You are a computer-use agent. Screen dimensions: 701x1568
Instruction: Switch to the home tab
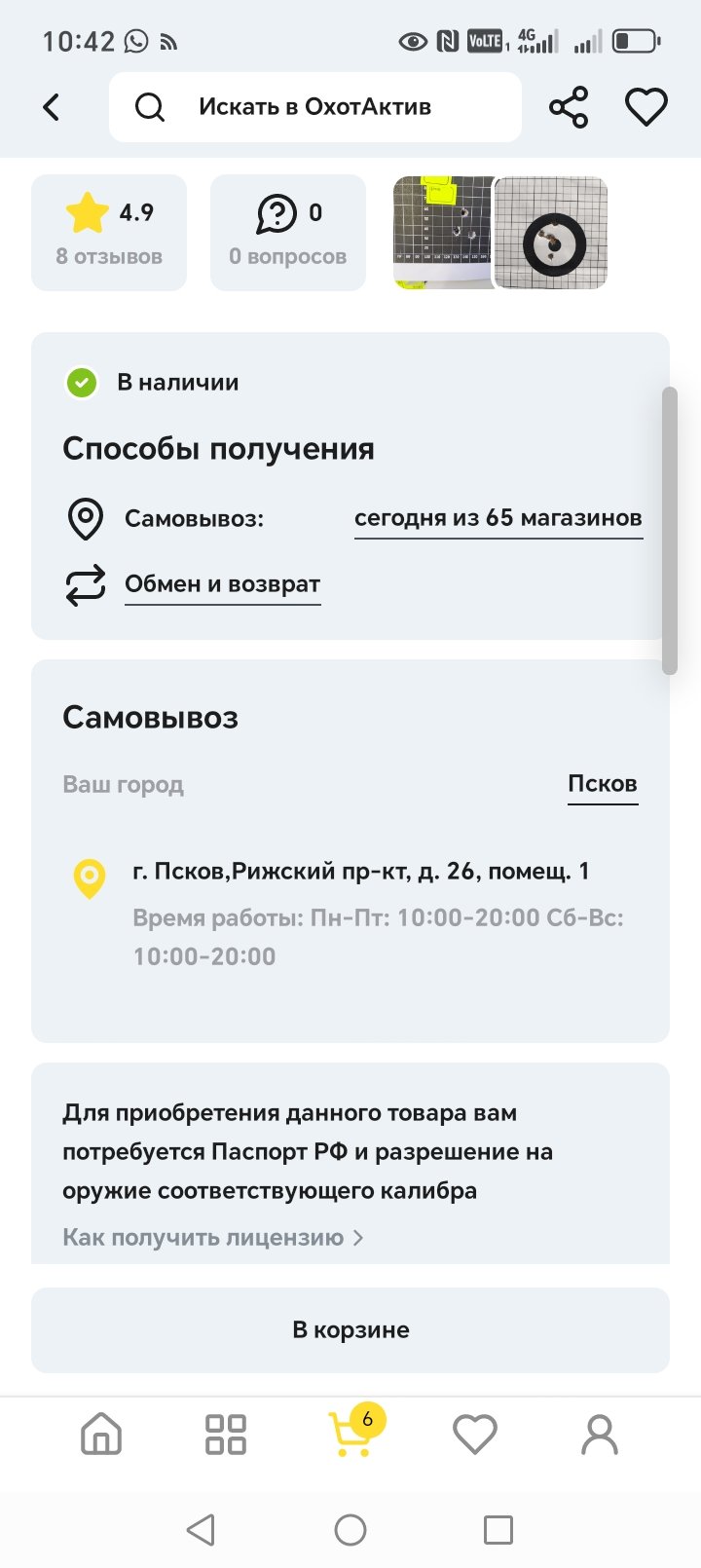pyautogui.click(x=101, y=1435)
